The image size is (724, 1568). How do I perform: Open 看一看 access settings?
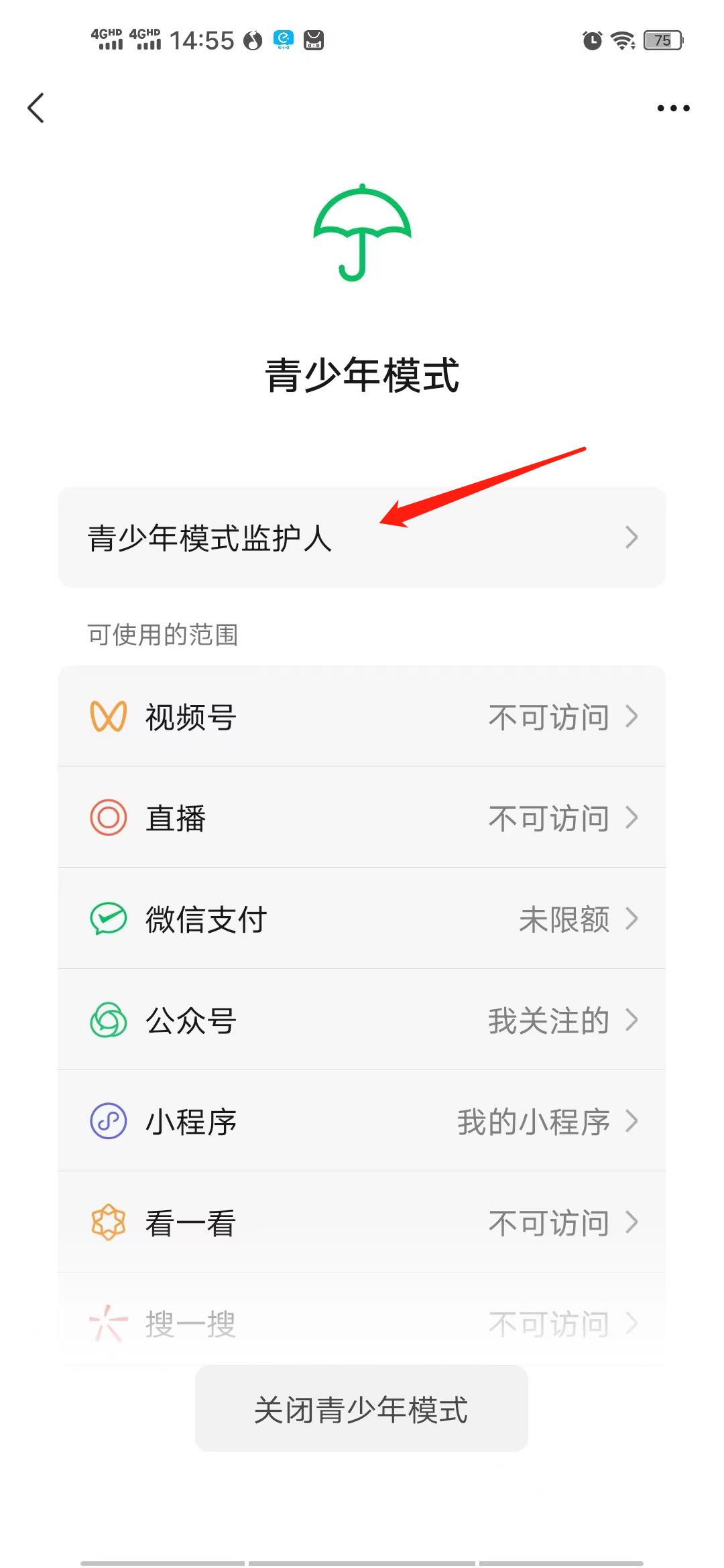362,1222
